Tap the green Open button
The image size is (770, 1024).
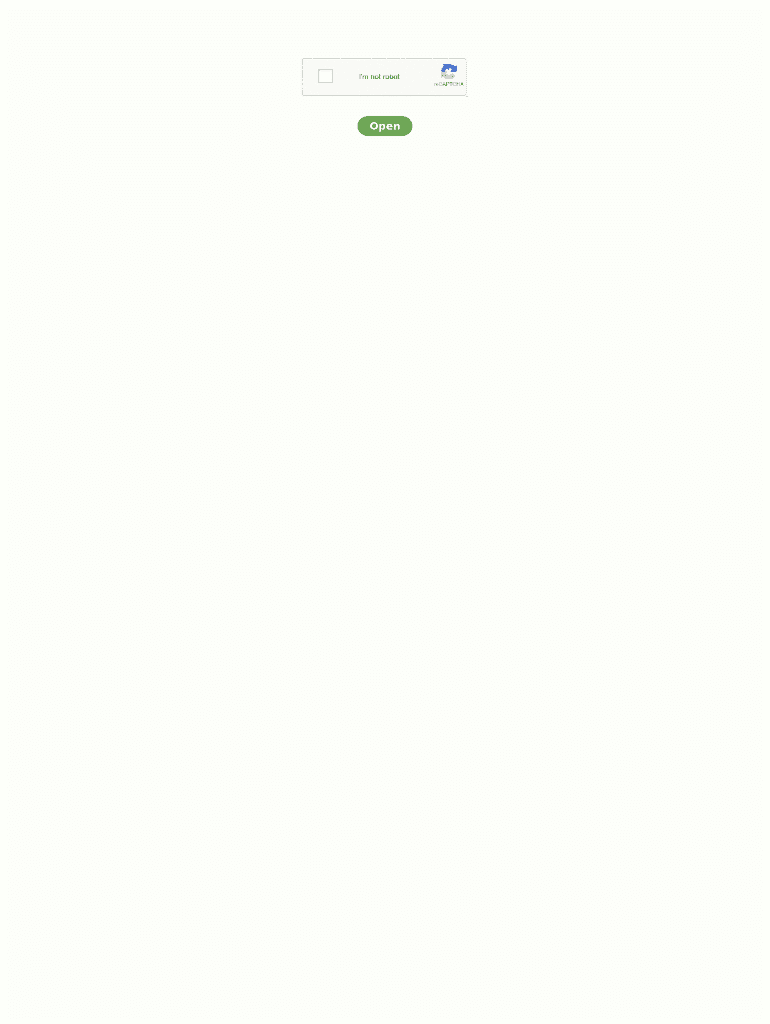click(x=385, y=126)
